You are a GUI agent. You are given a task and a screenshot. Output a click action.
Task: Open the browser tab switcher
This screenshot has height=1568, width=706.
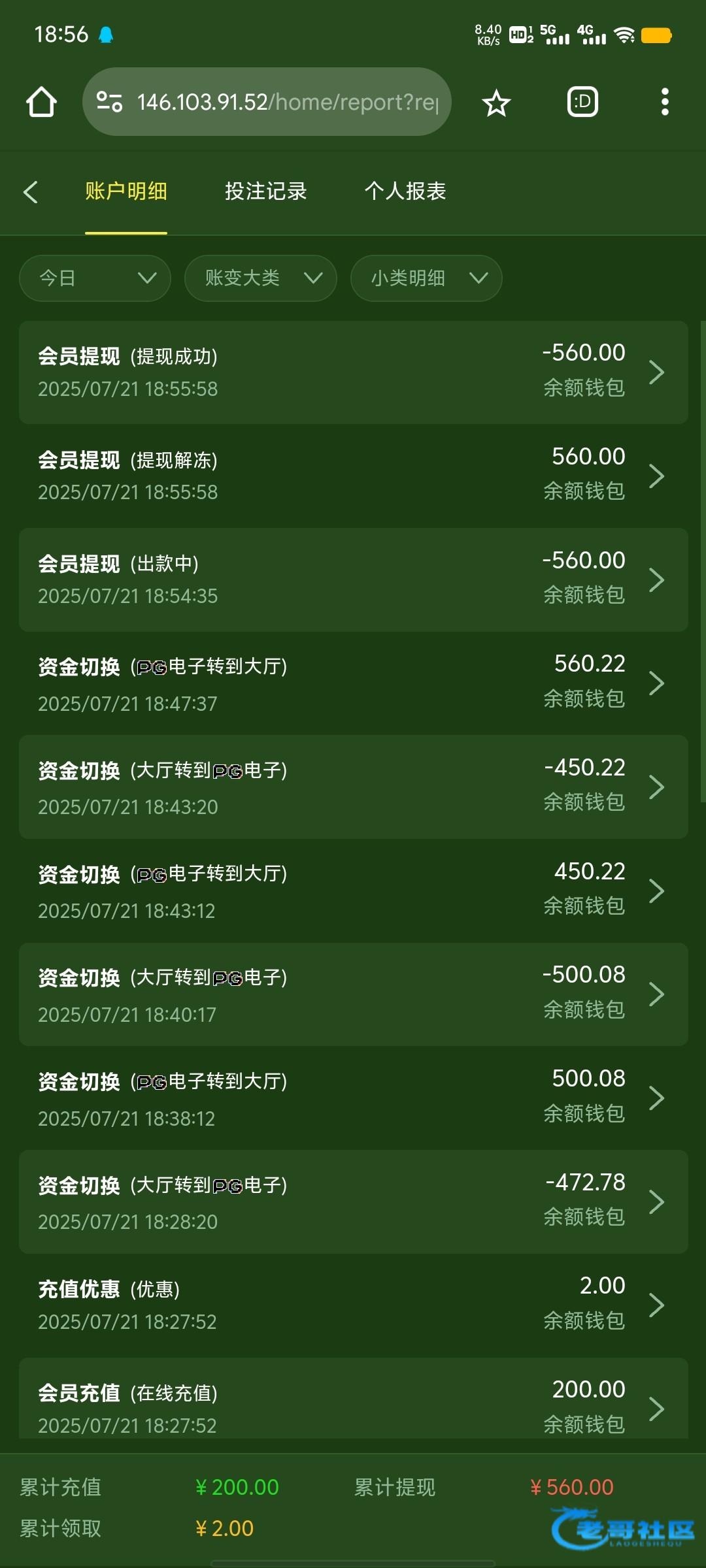[x=582, y=102]
